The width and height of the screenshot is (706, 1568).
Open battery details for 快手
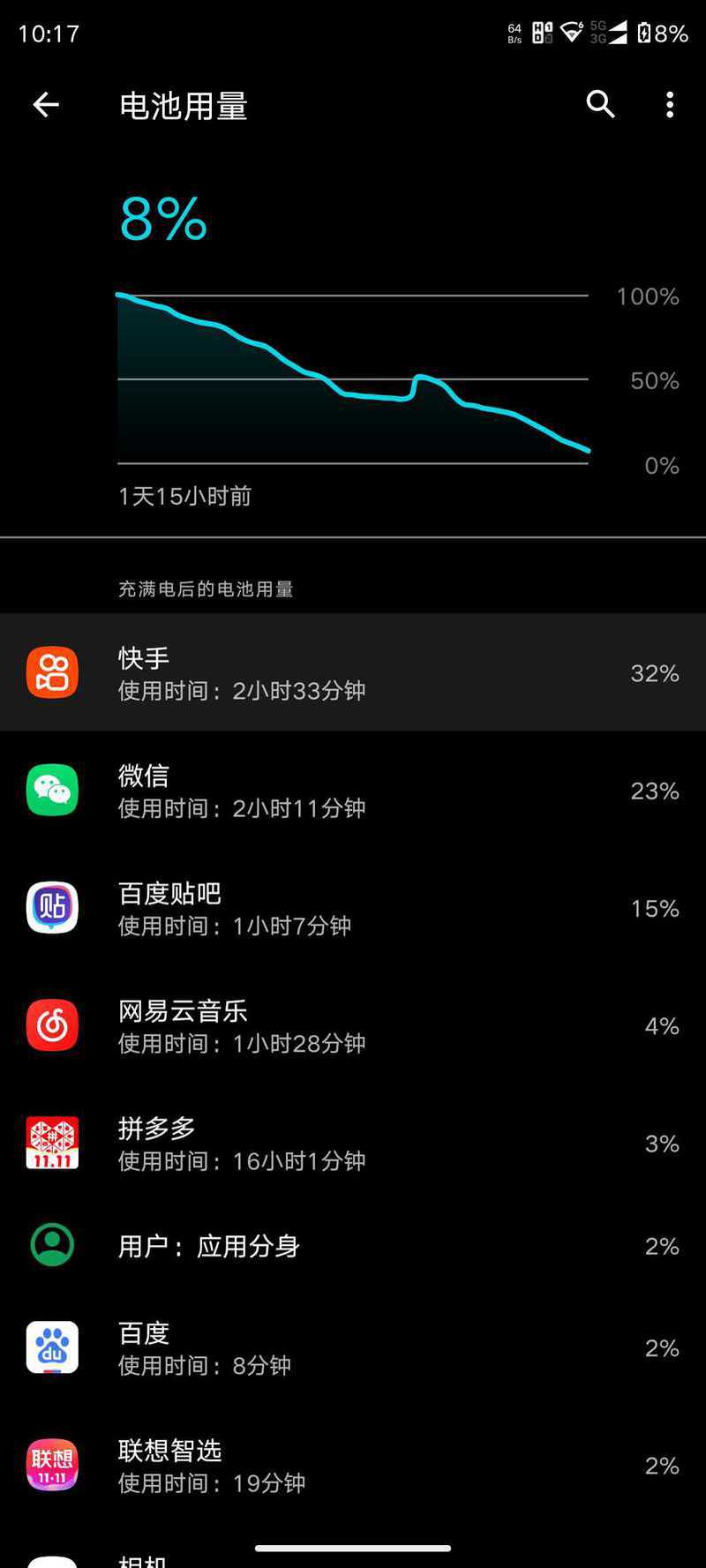tap(353, 672)
